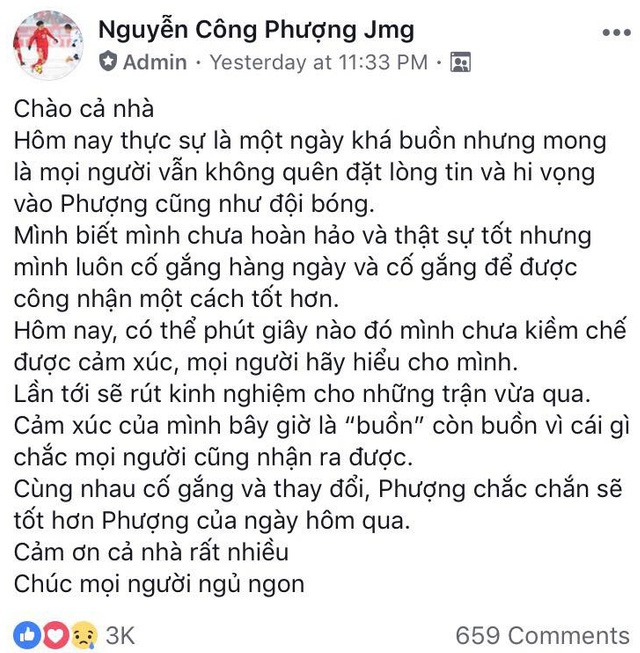Open post timestamp Yesterday at 11:33 PM

pyautogui.click(x=318, y=62)
